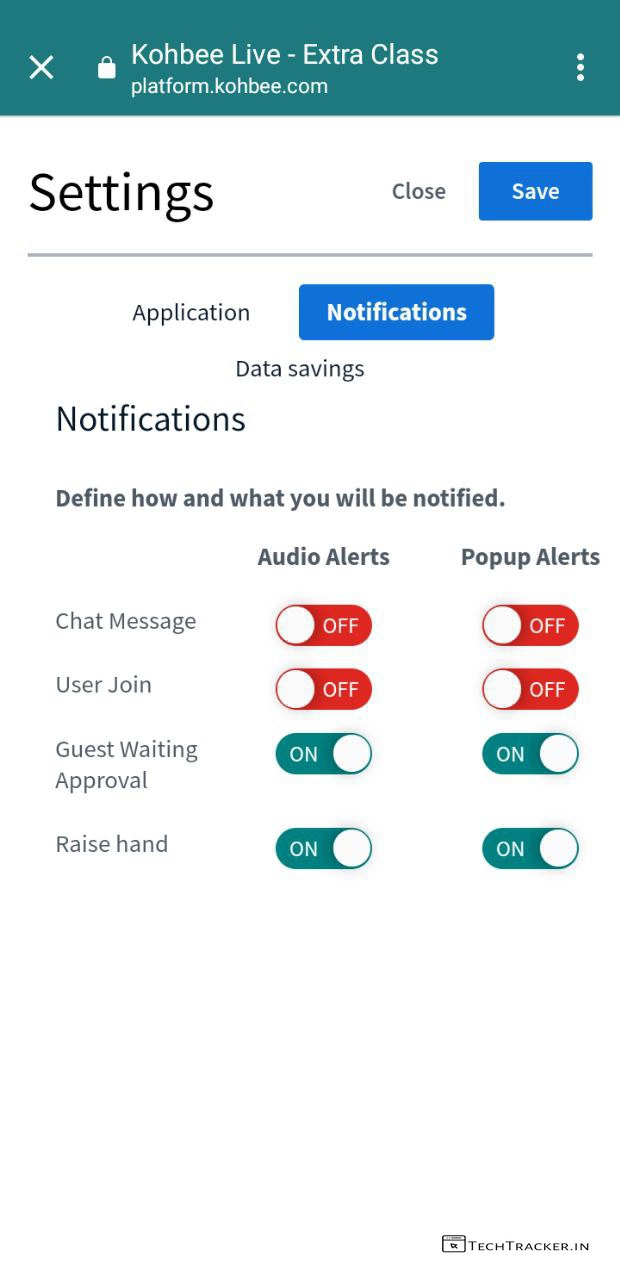Screen dimensions: 620x1280
Task: Disable audio alerts for Raise hand
Action: [323, 849]
